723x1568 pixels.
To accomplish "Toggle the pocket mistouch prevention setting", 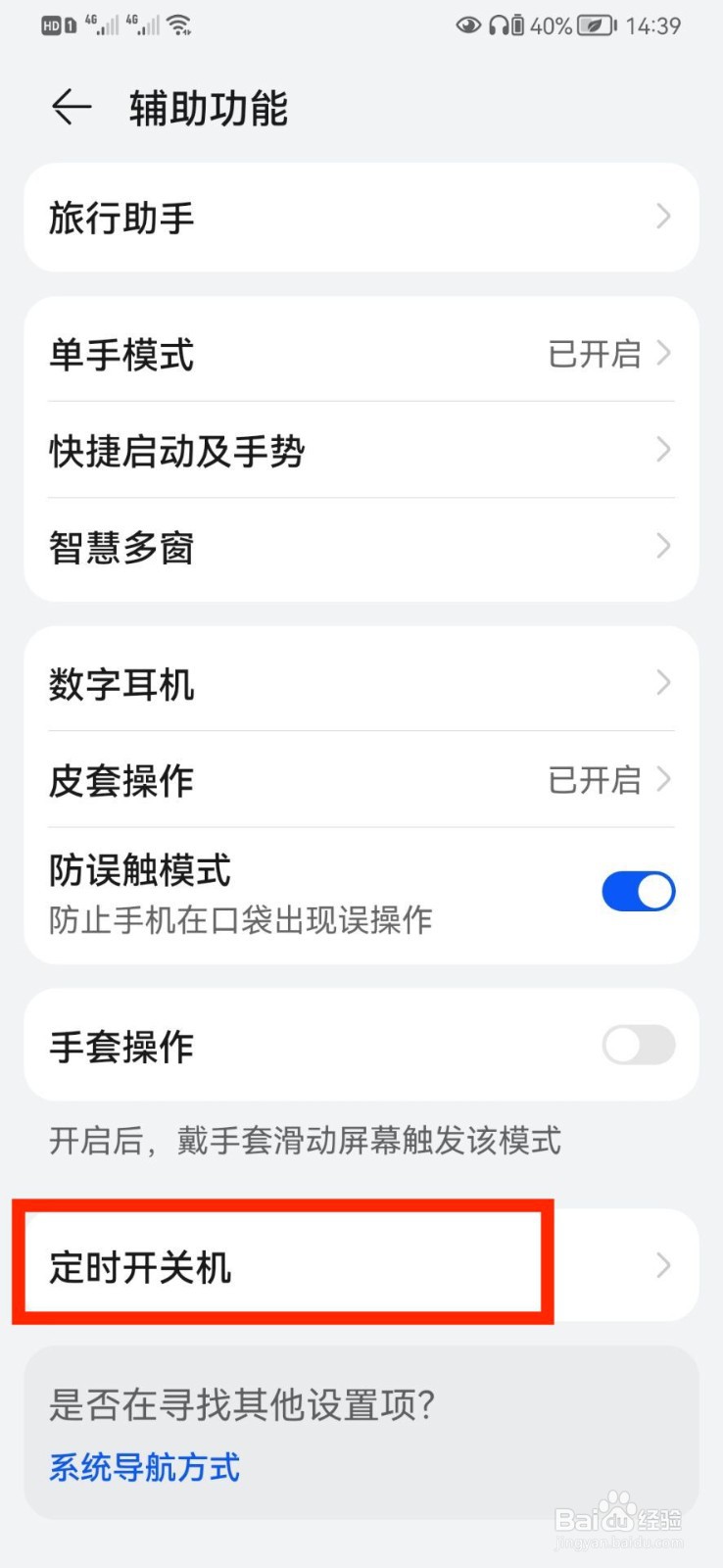I will (639, 892).
